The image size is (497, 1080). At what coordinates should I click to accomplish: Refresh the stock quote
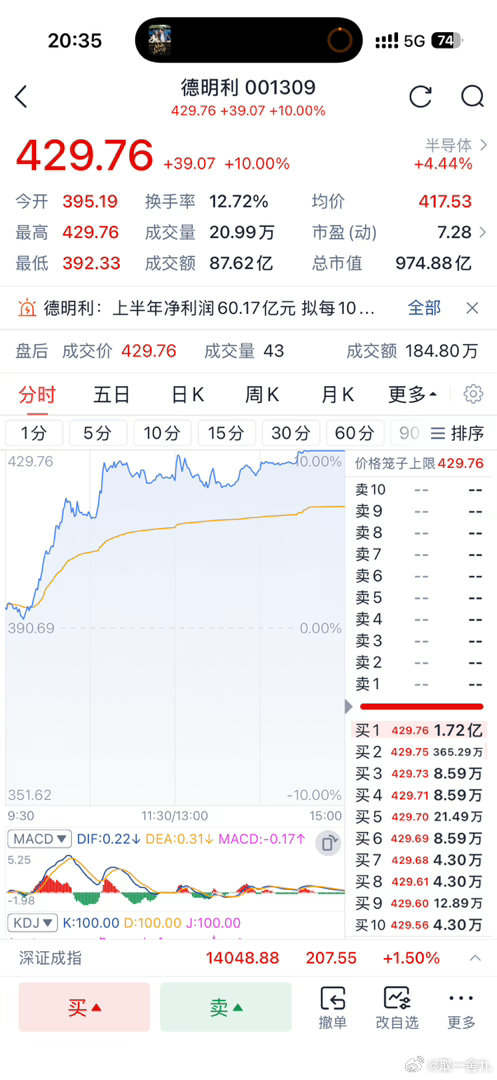pos(420,96)
